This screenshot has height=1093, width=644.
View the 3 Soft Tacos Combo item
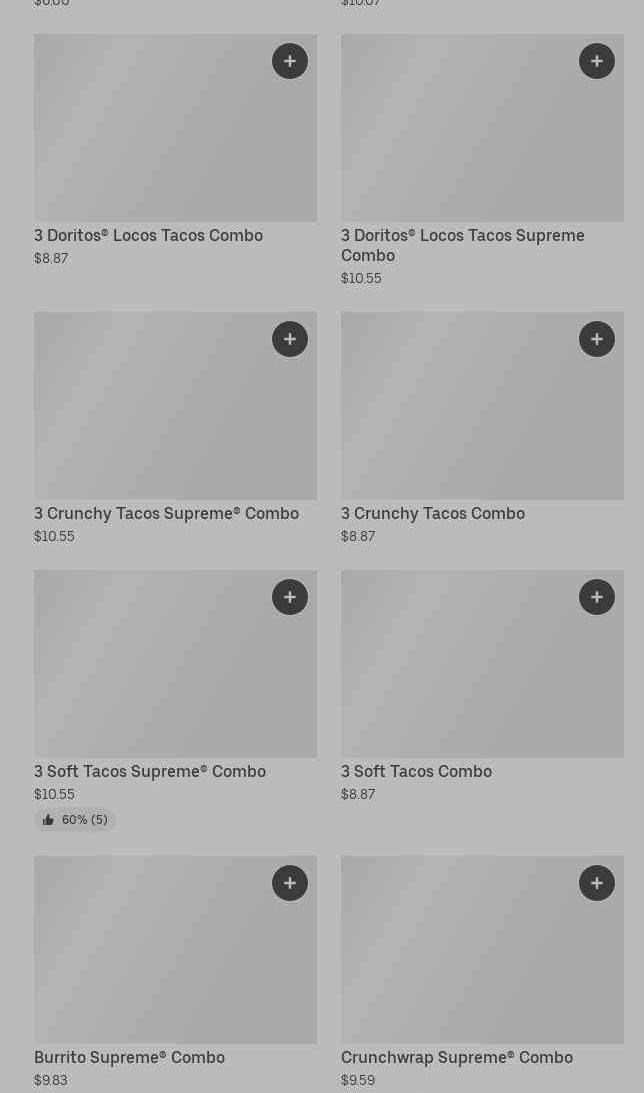coord(482,664)
